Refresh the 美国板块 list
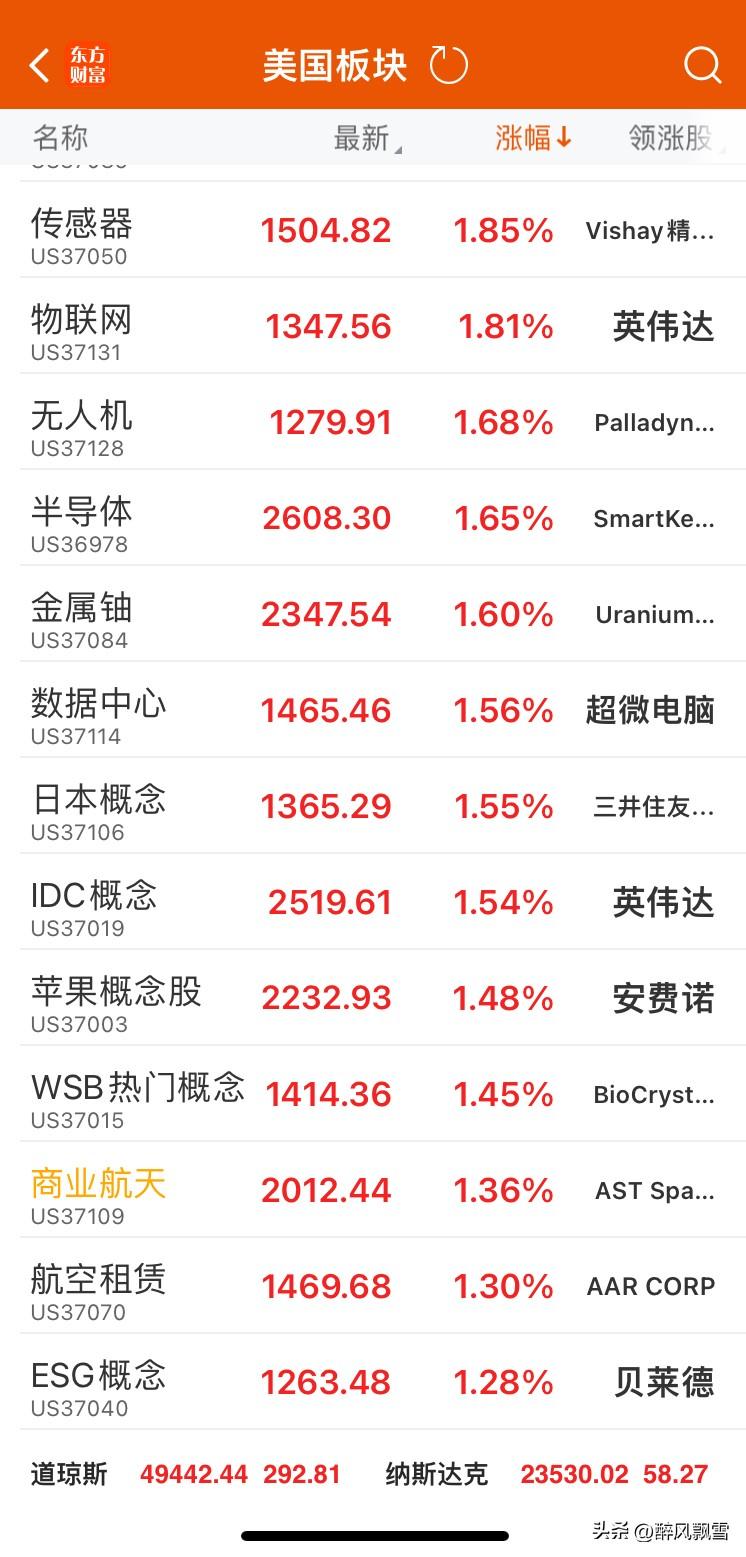 click(448, 66)
